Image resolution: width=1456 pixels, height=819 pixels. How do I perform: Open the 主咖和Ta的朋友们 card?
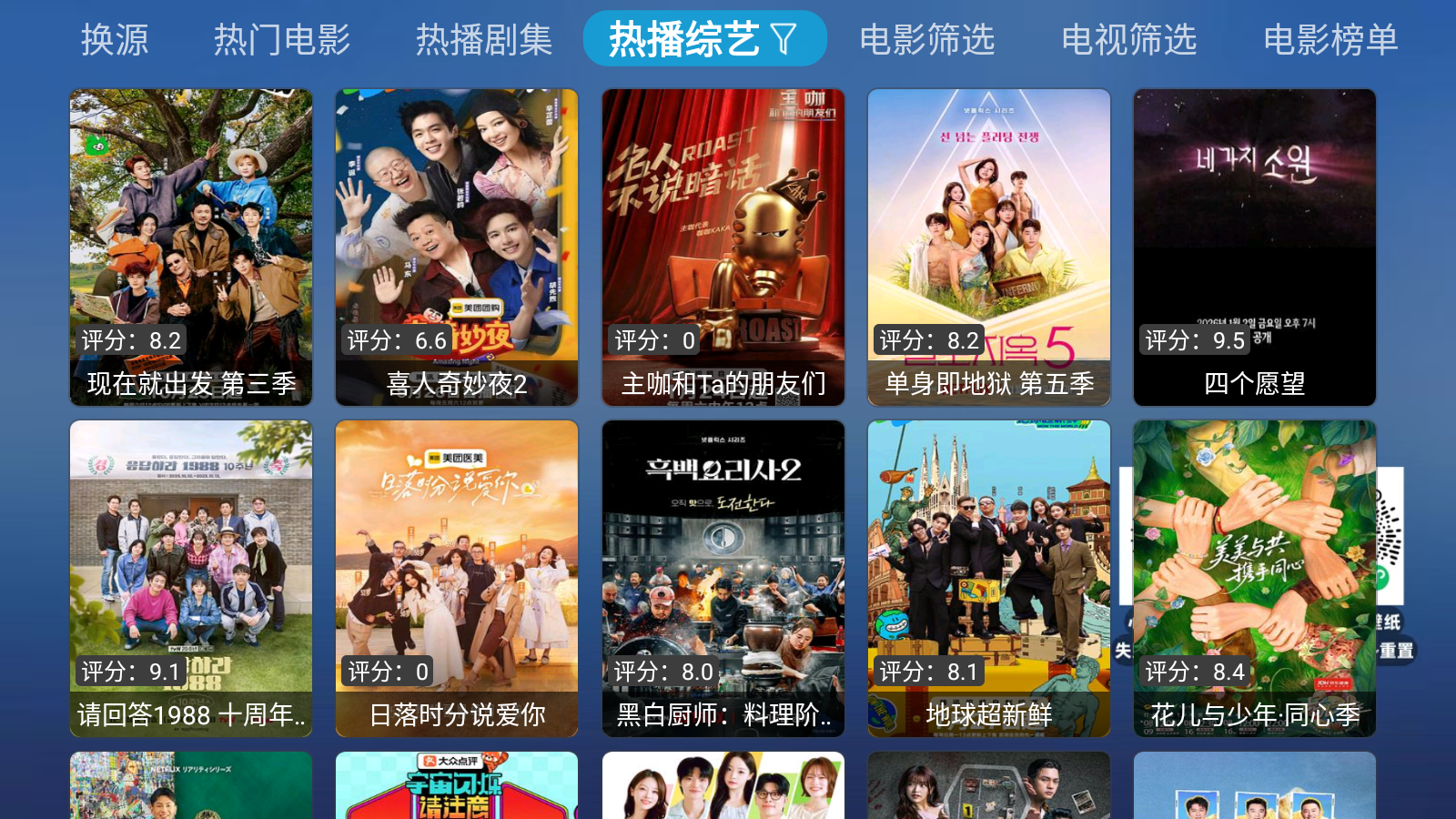coord(723,247)
